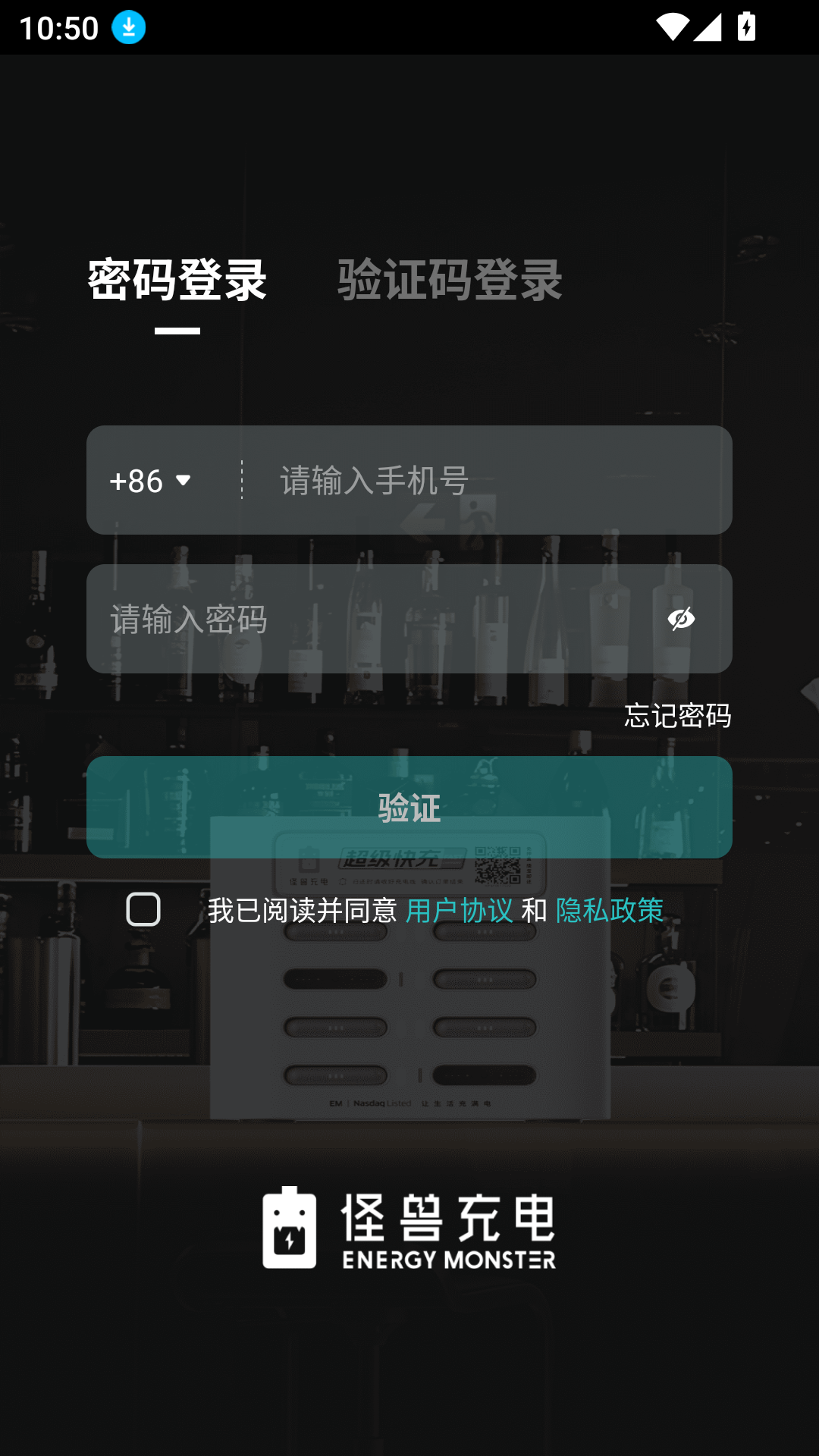Check the agreement checkbox

tap(143, 909)
